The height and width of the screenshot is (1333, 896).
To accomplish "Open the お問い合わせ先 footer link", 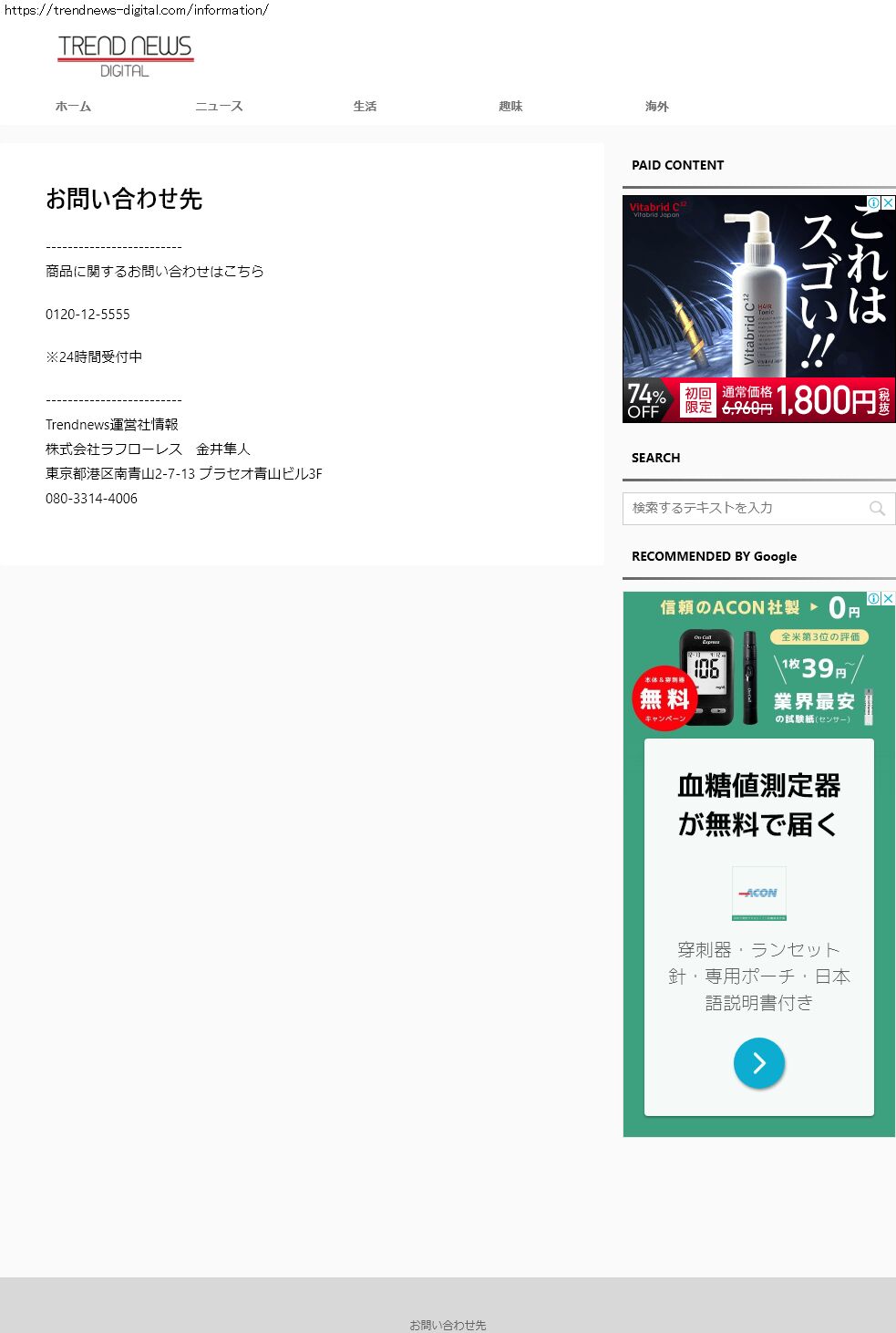I will click(448, 1325).
